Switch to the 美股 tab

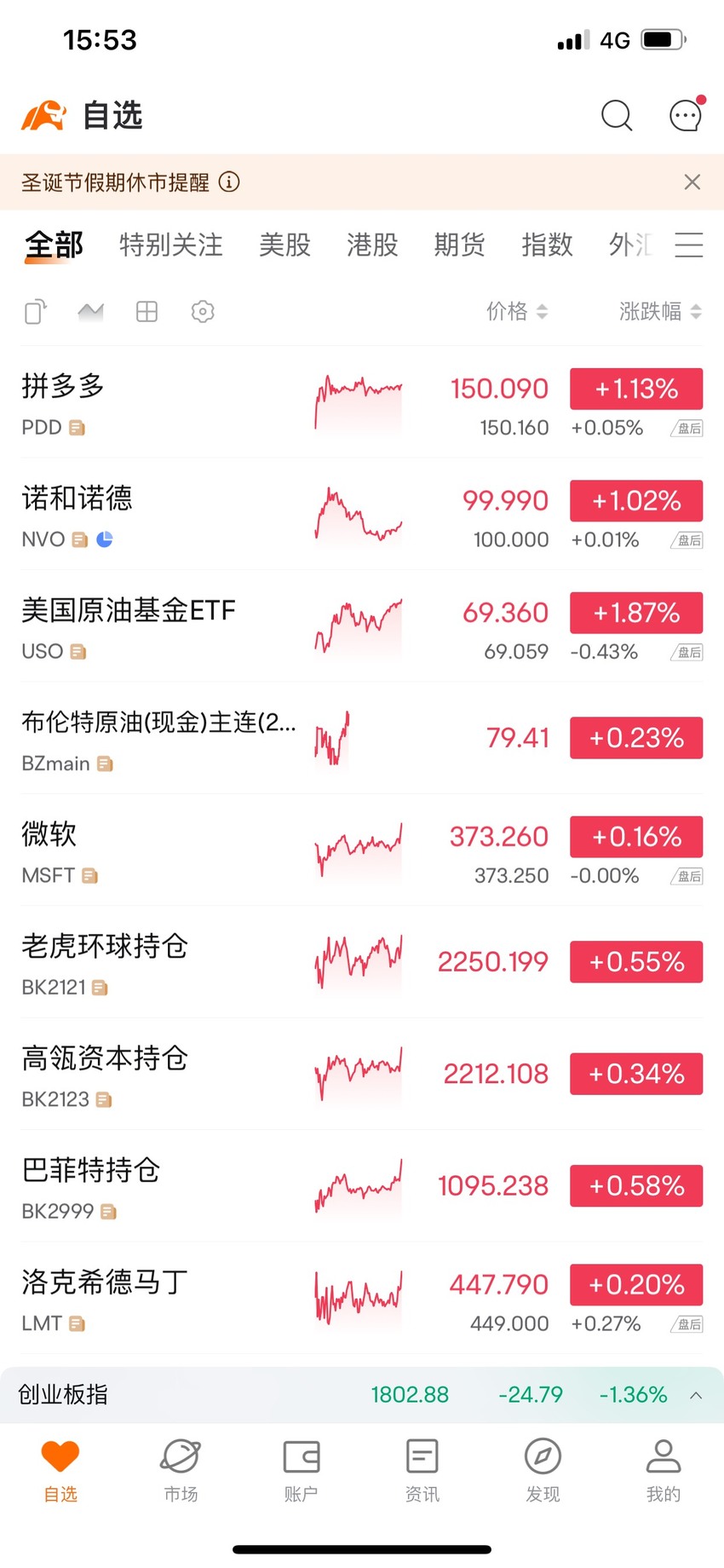[284, 245]
